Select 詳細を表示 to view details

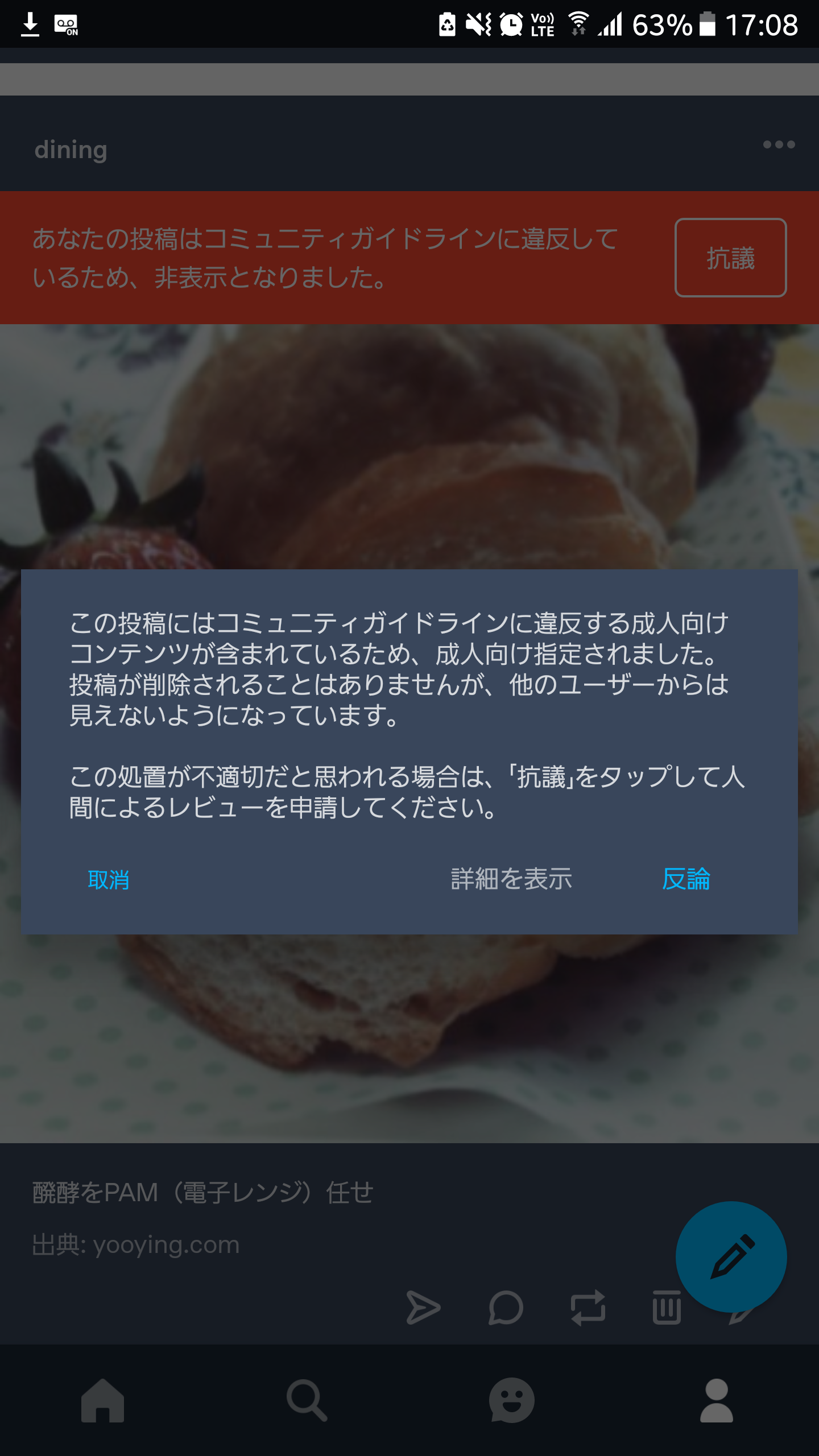(x=511, y=879)
